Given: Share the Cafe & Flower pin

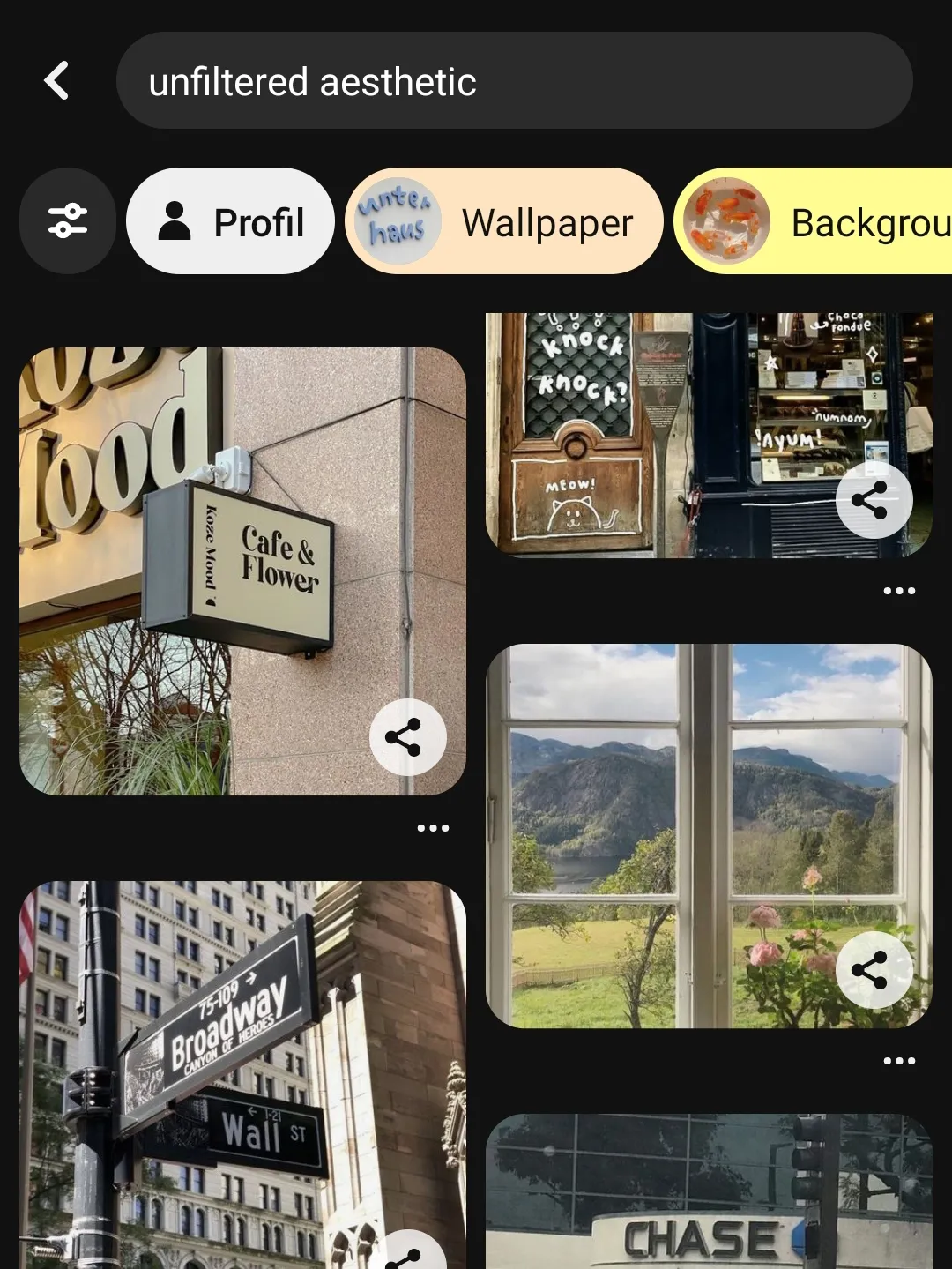Looking at the screenshot, I should pyautogui.click(x=407, y=737).
